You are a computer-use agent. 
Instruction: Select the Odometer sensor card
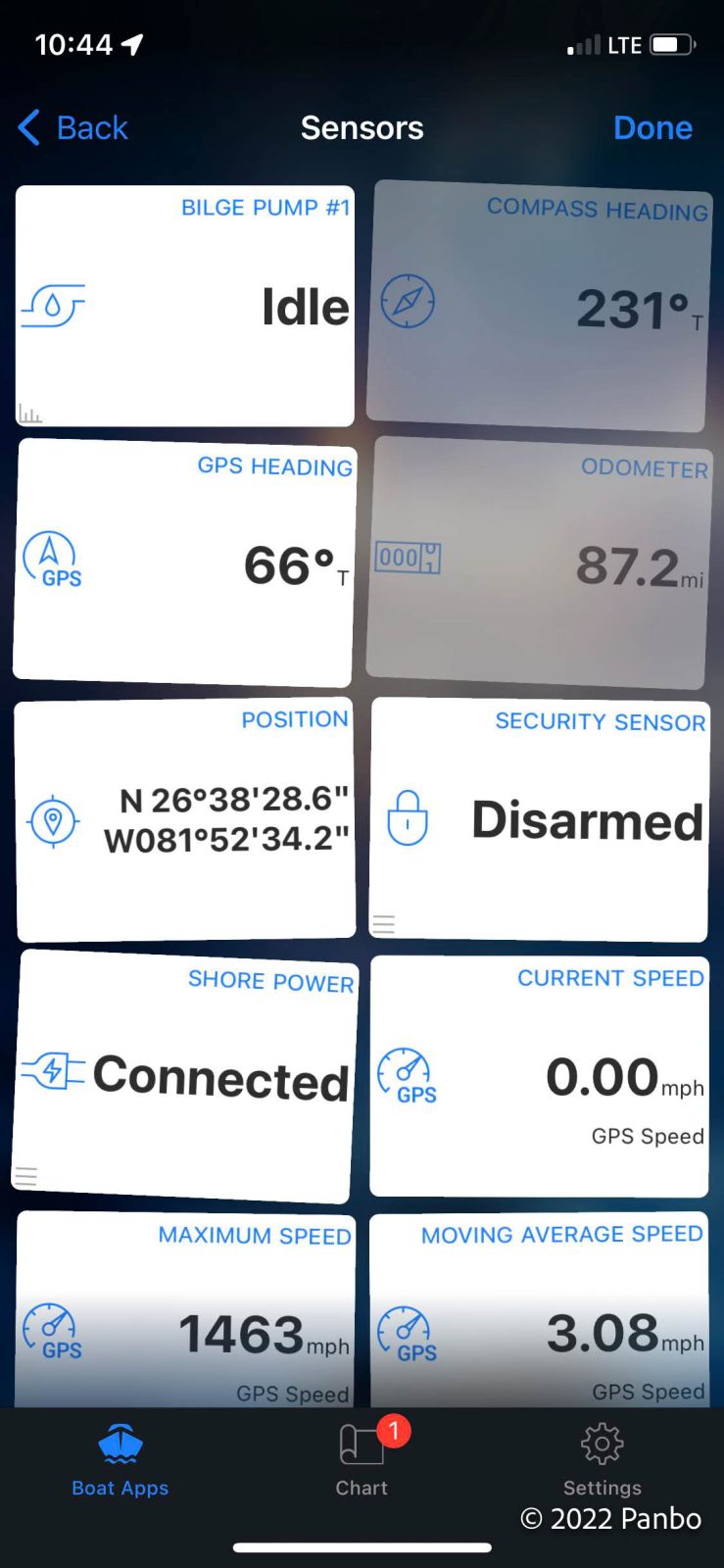(539, 563)
